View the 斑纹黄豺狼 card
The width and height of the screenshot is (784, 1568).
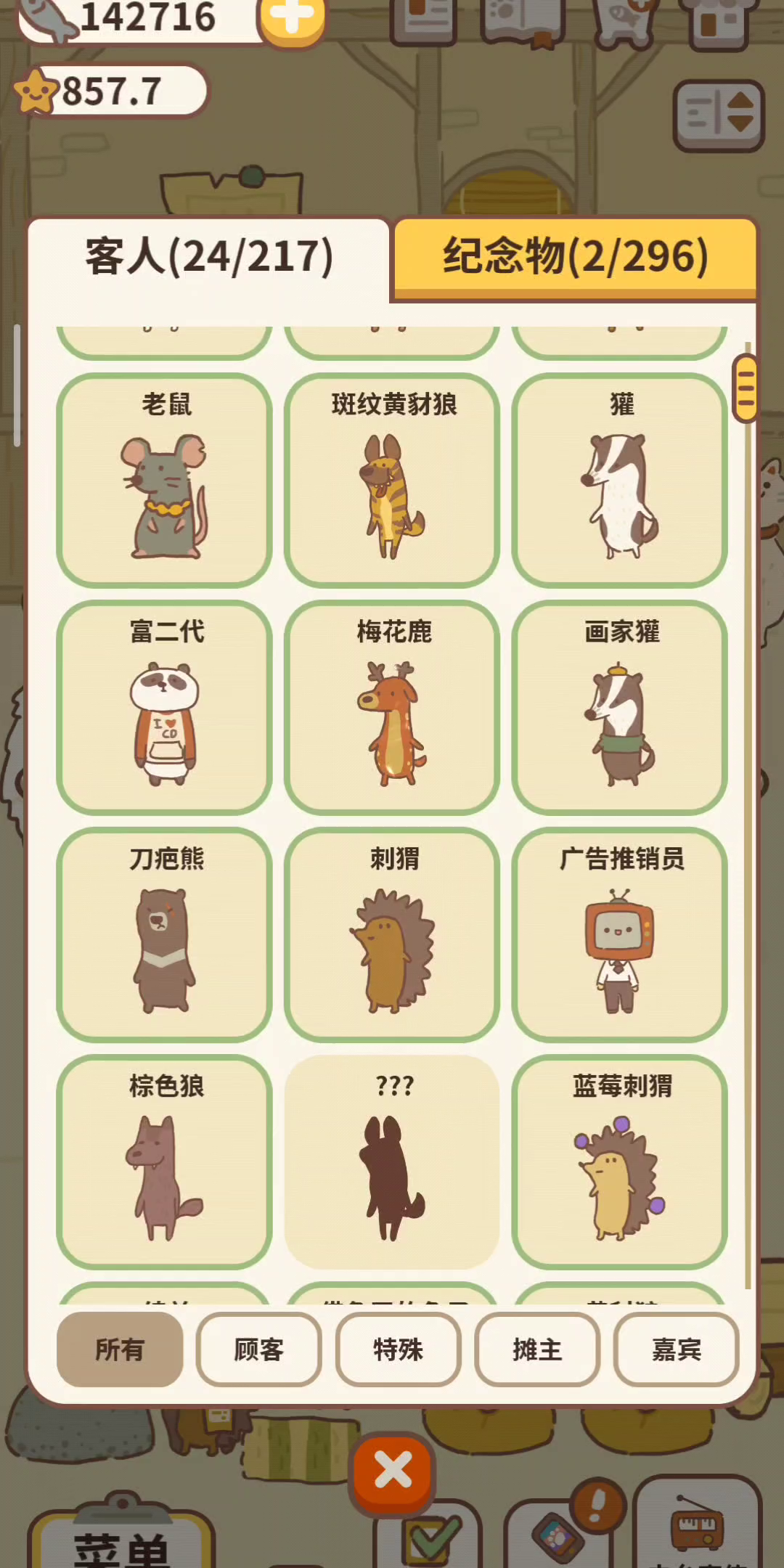pyautogui.click(x=392, y=480)
